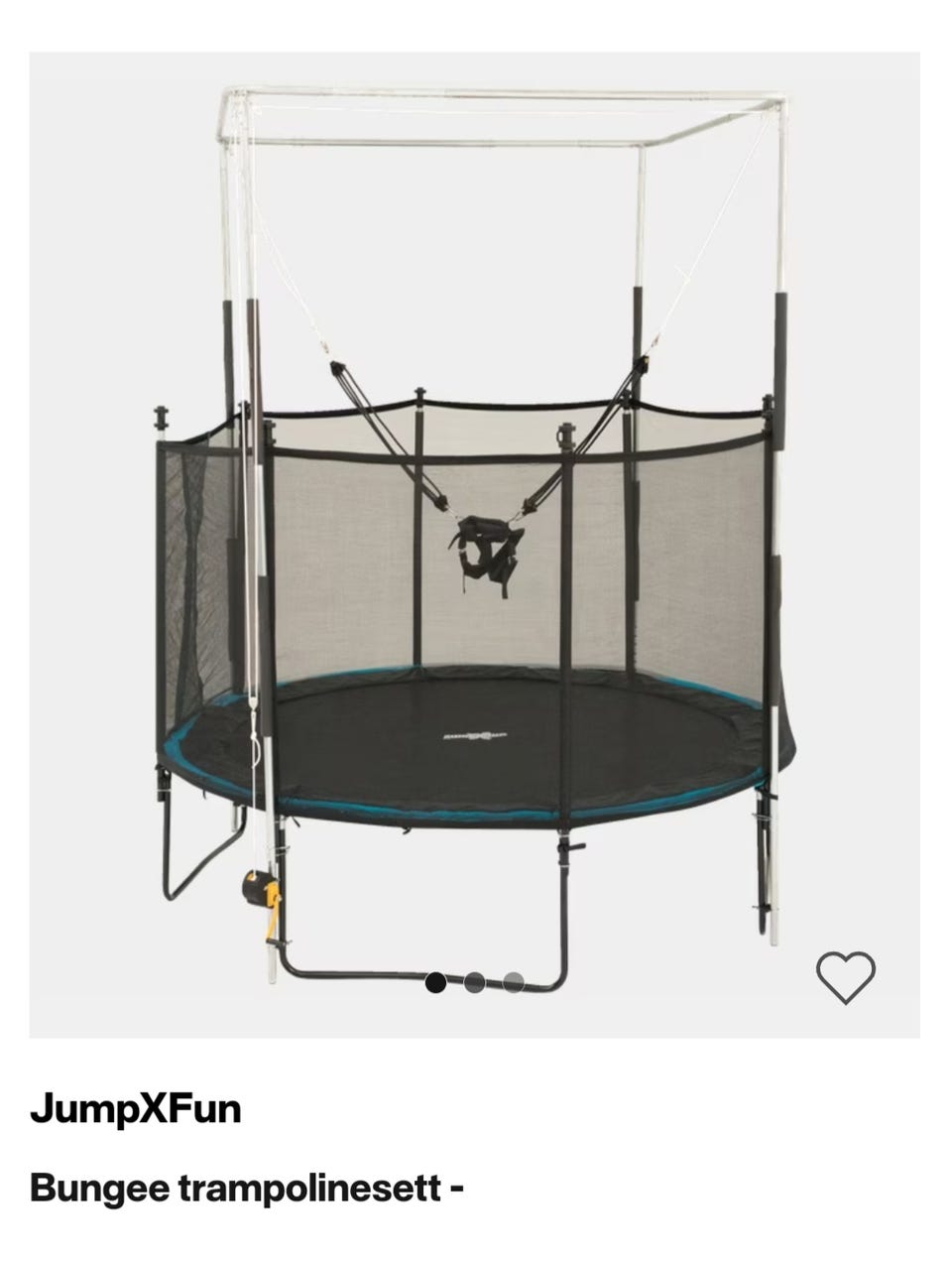This screenshot has width=952, height=1261.
Task: Add the JumpXFun trampoline to favorites
Action: (x=845, y=976)
